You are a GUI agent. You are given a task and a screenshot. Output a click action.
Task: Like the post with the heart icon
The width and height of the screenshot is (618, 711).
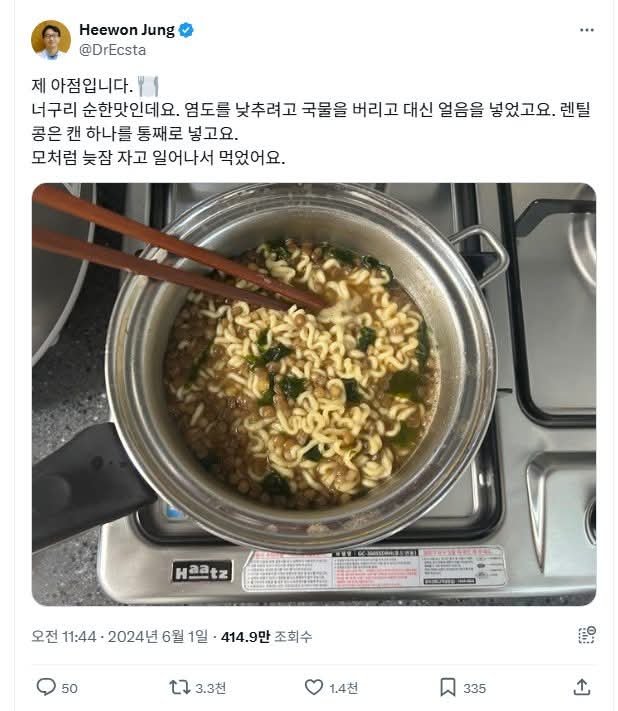point(314,687)
